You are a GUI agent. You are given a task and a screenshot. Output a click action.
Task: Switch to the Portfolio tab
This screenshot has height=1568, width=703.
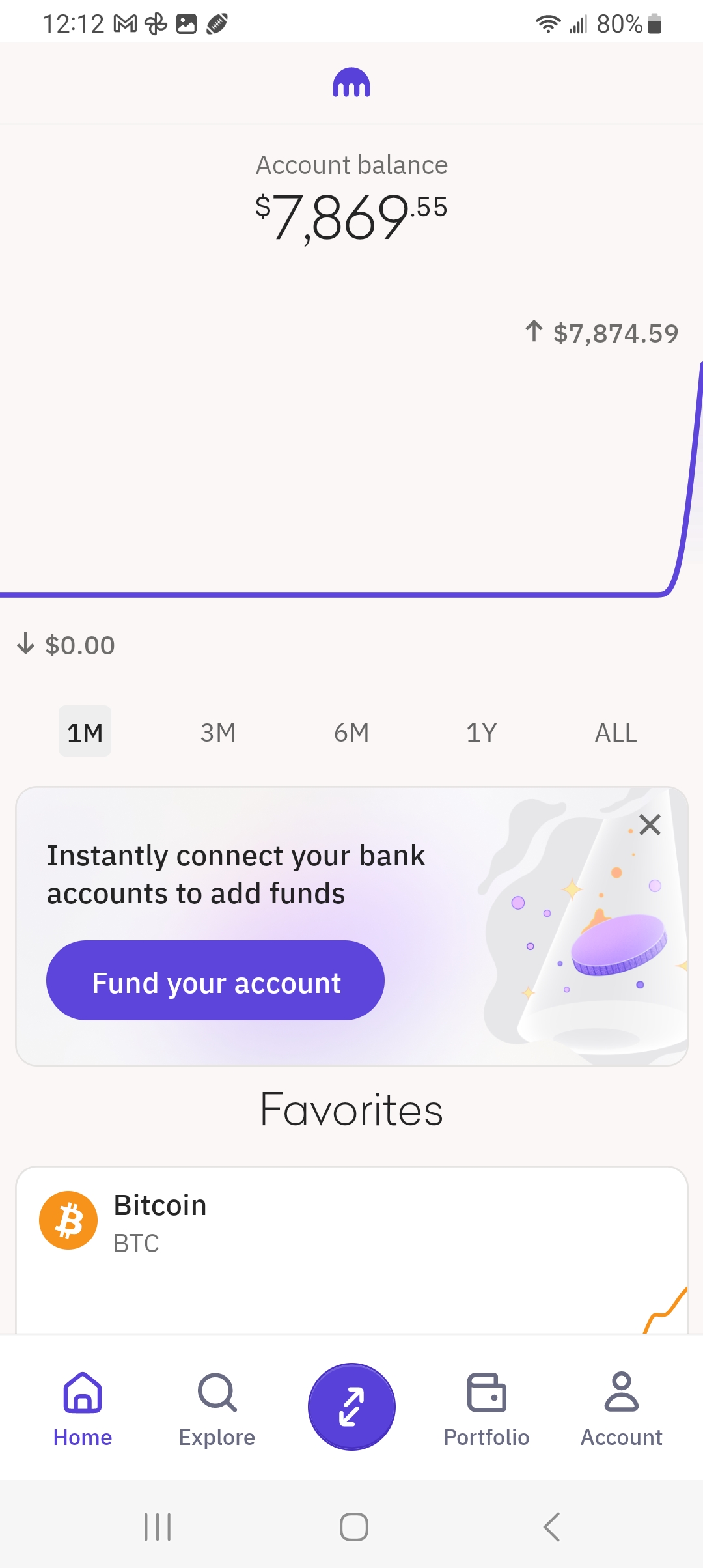coord(486,1408)
